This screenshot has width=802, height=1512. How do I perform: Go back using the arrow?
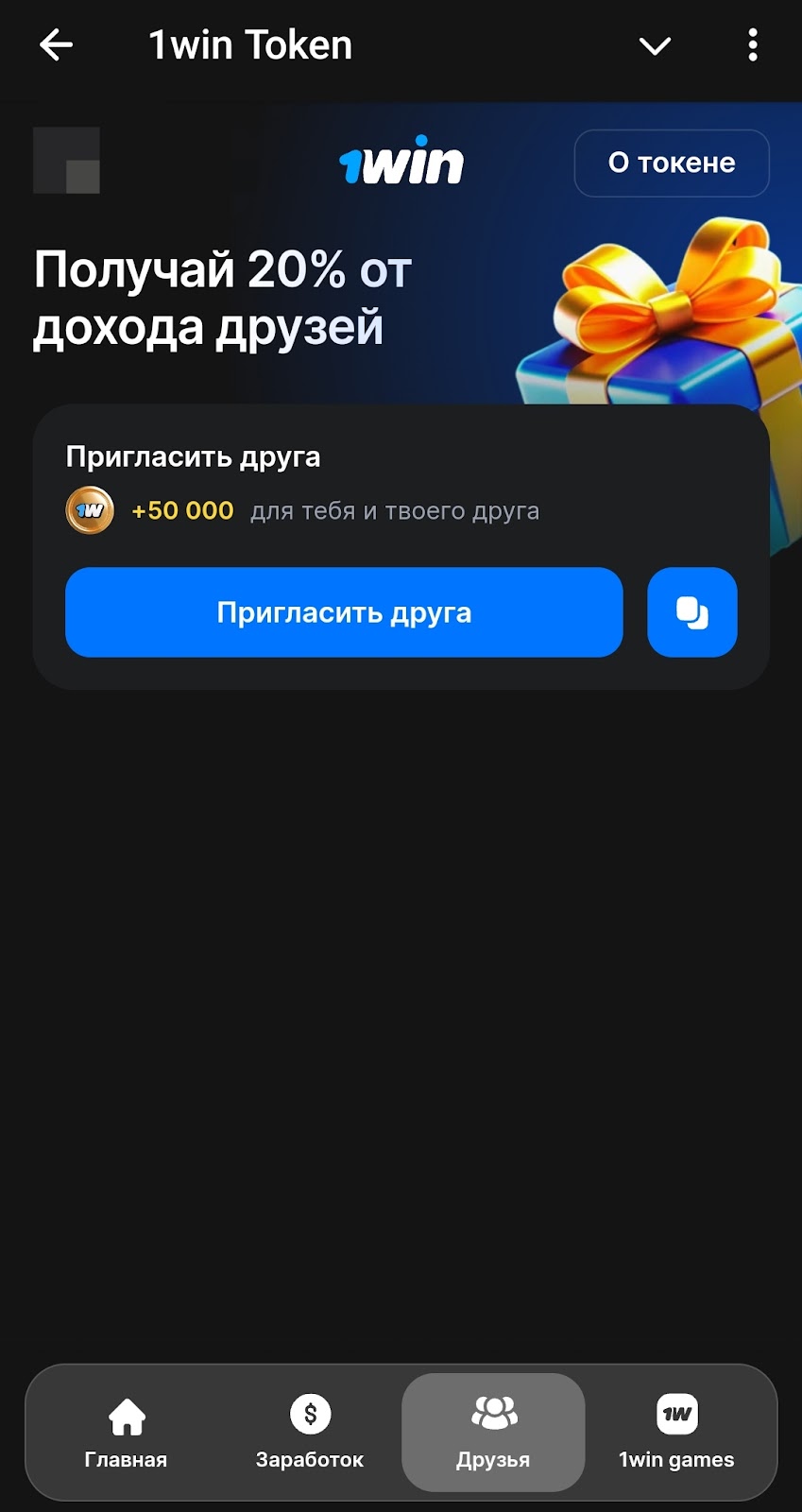57,44
